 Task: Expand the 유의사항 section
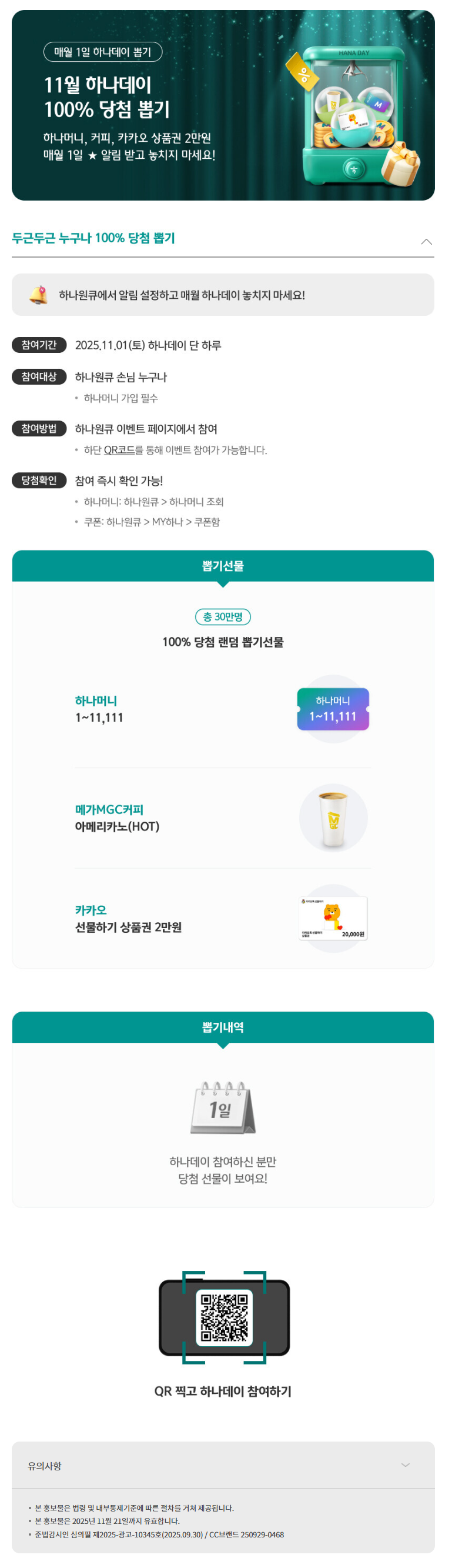coord(405,1465)
